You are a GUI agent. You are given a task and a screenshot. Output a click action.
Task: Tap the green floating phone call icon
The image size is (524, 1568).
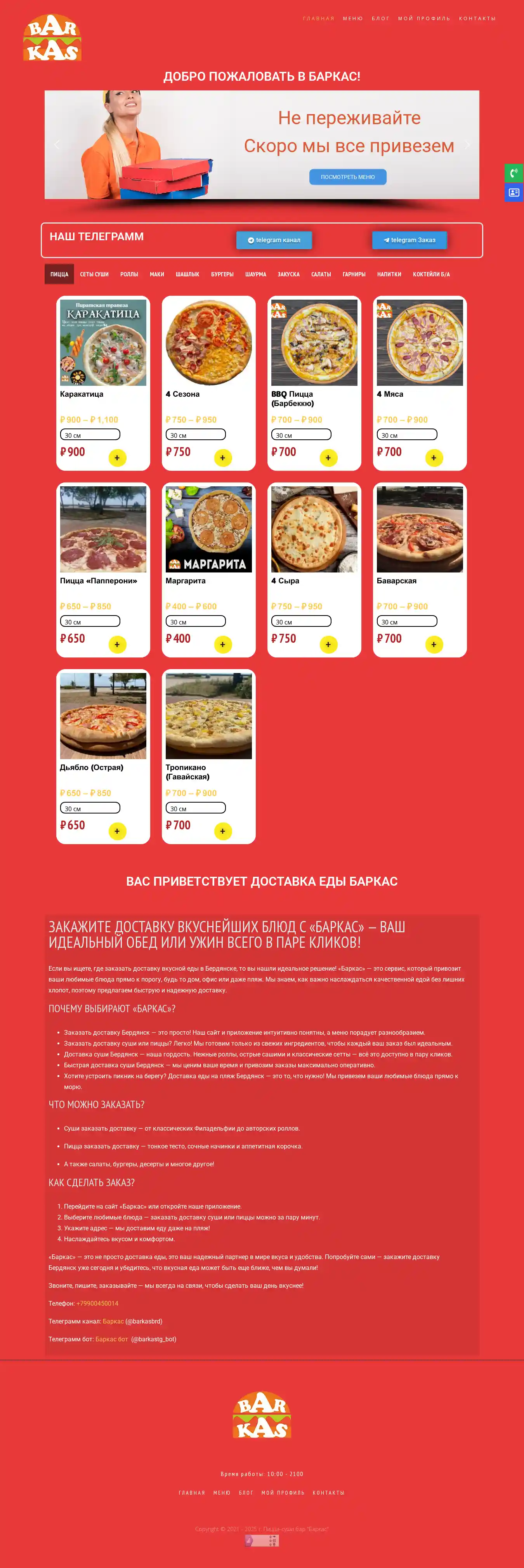pyautogui.click(x=514, y=173)
